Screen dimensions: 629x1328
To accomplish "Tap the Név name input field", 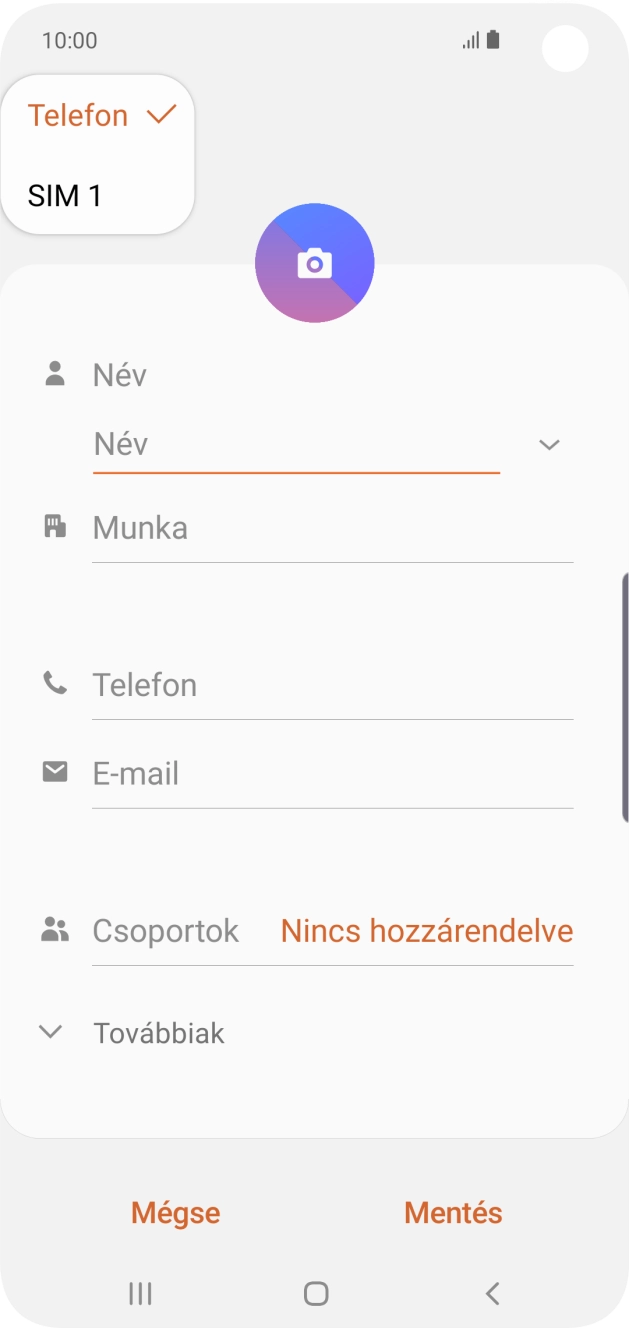I will coord(295,444).
